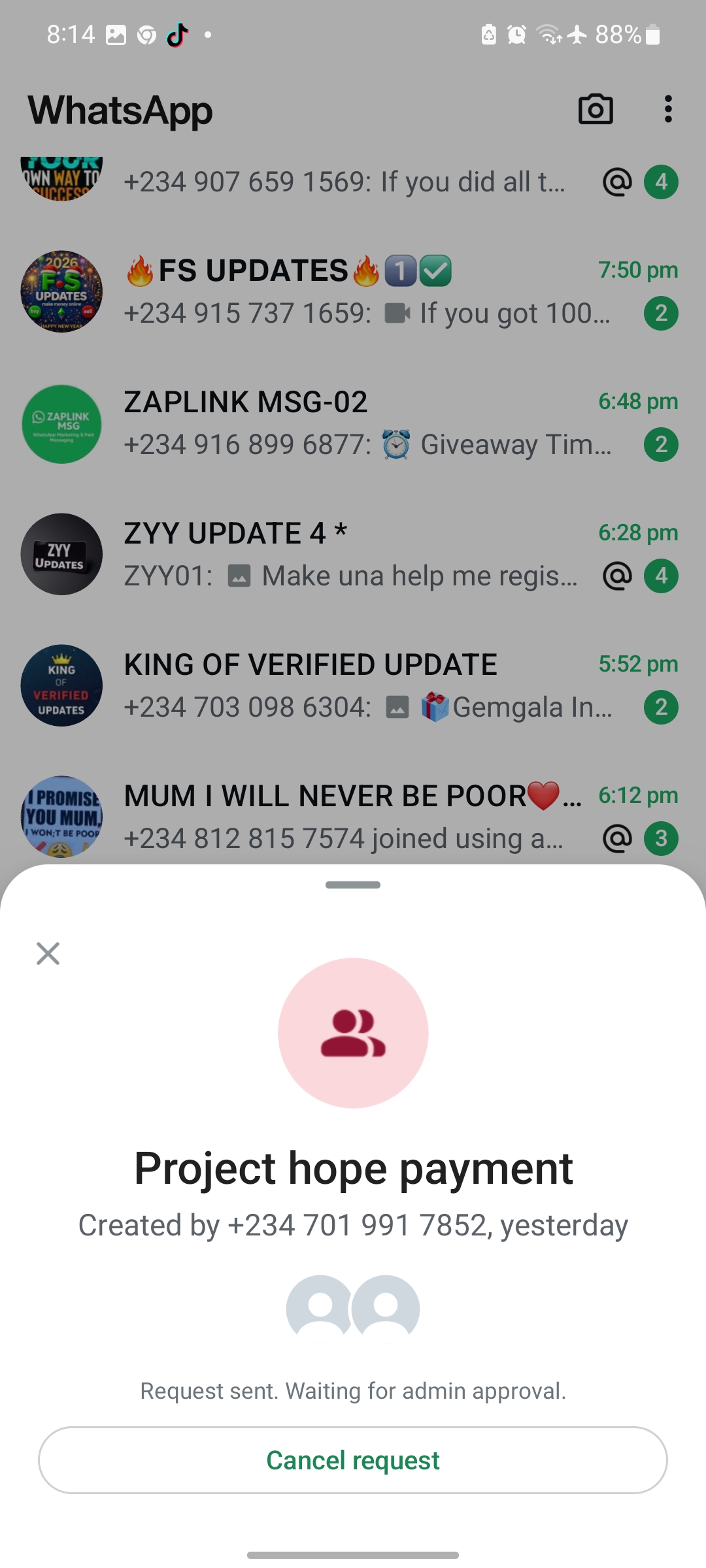Viewport: 706px width, 1568px height.
Task: Cancel the group join request
Action: coord(352,1460)
